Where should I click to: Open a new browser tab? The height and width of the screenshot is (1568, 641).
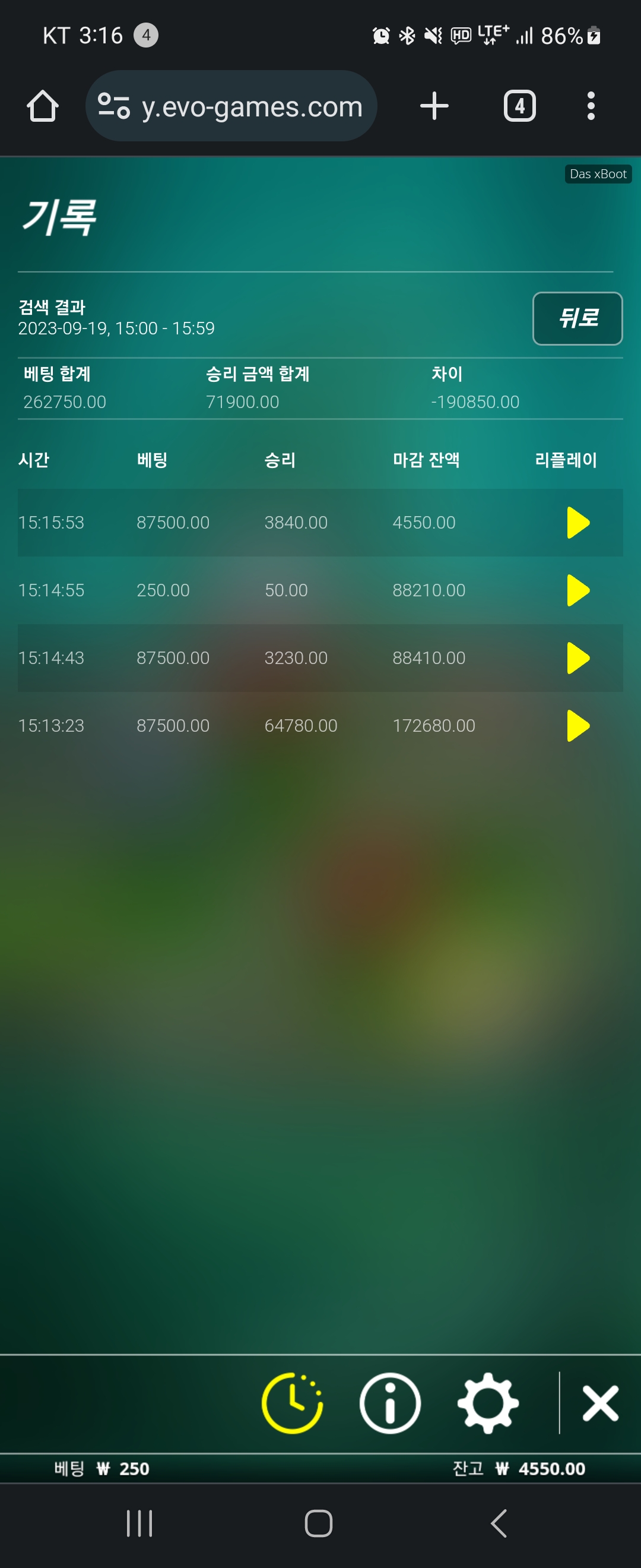434,106
